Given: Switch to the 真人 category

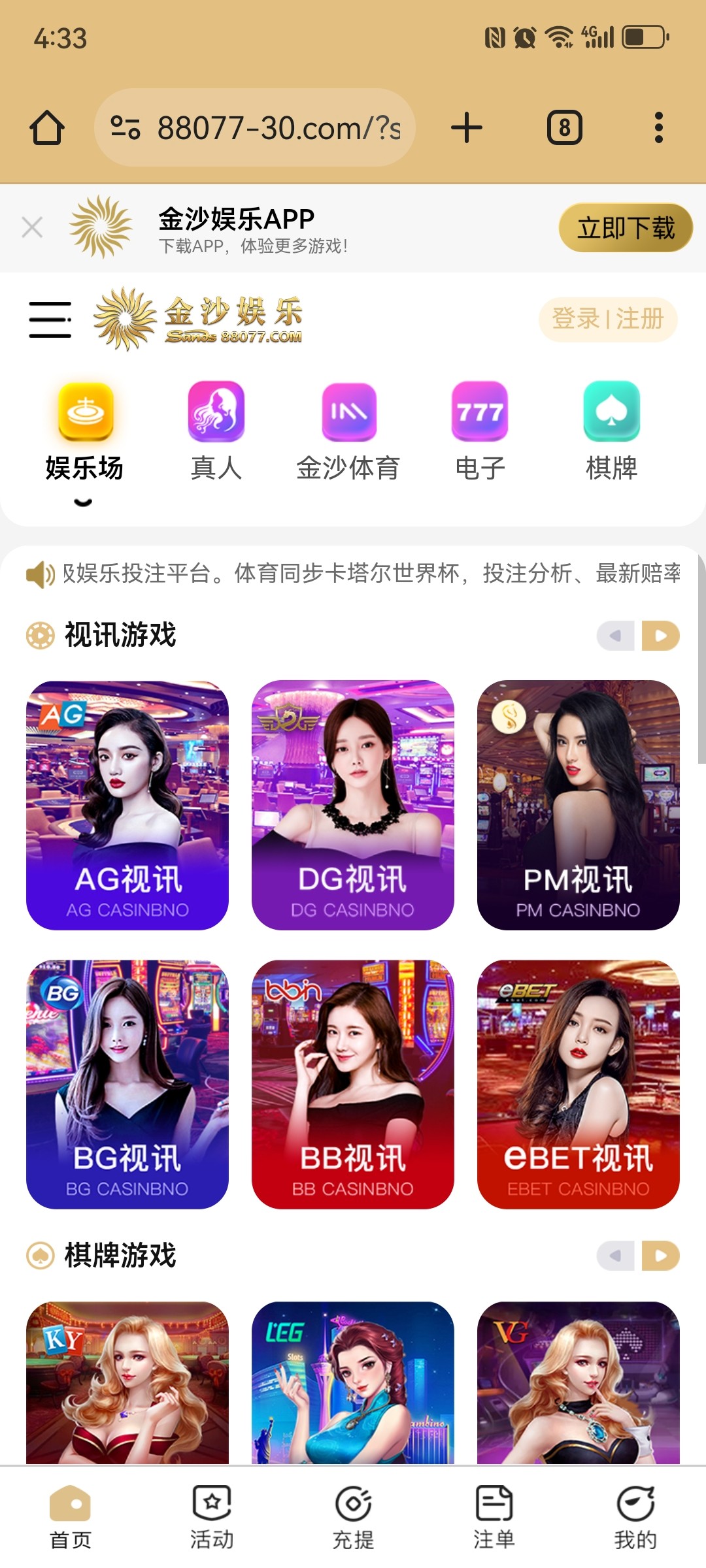Looking at the screenshot, I should coord(216,431).
